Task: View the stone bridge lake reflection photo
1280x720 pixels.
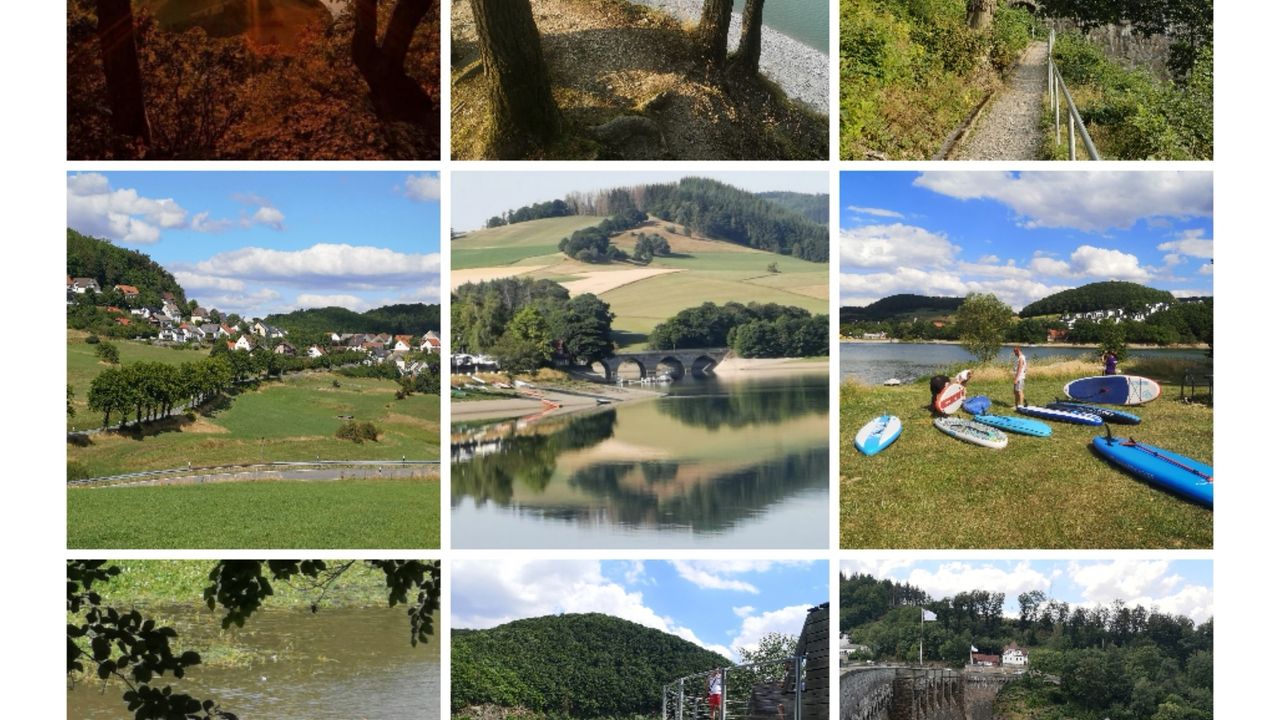Action: pos(639,359)
